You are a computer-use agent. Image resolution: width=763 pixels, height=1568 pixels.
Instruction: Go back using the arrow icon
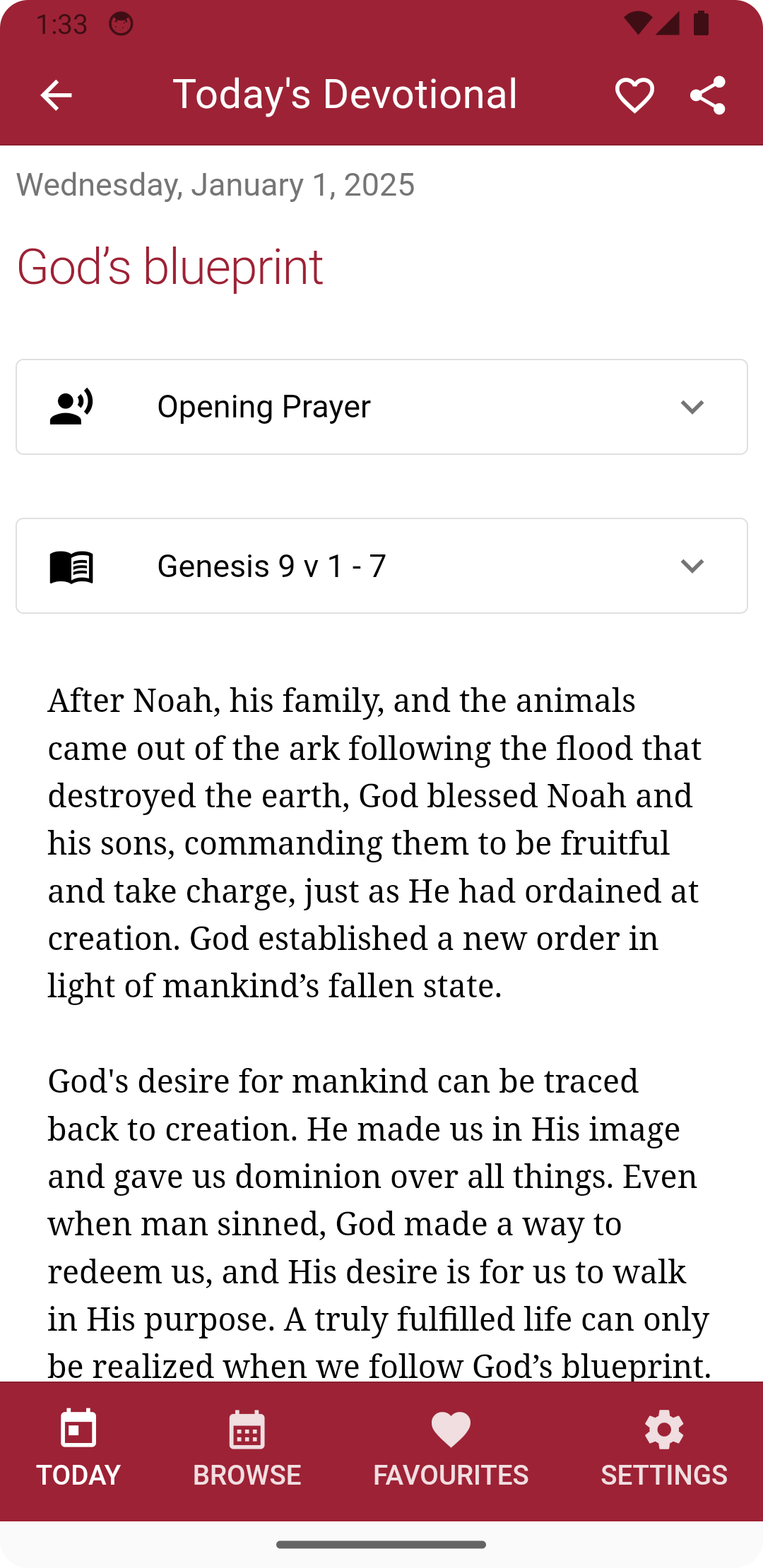pos(56,95)
